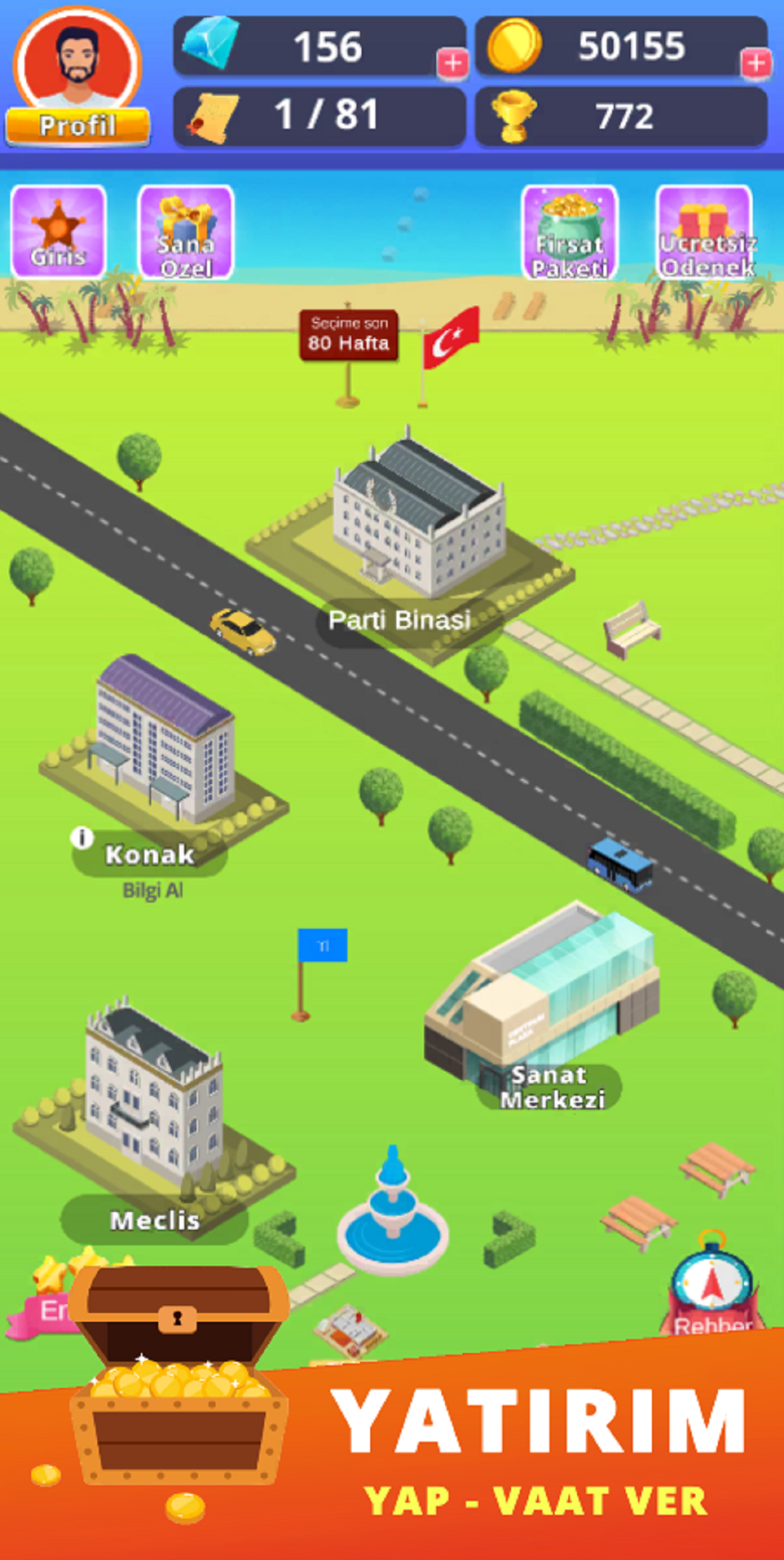
Task: Open the Profil avatar
Action: coord(78,76)
